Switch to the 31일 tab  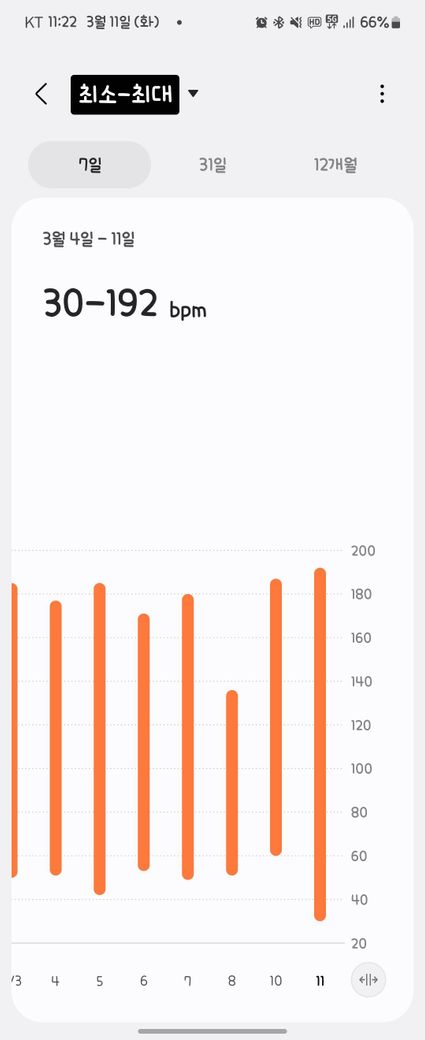[213, 164]
